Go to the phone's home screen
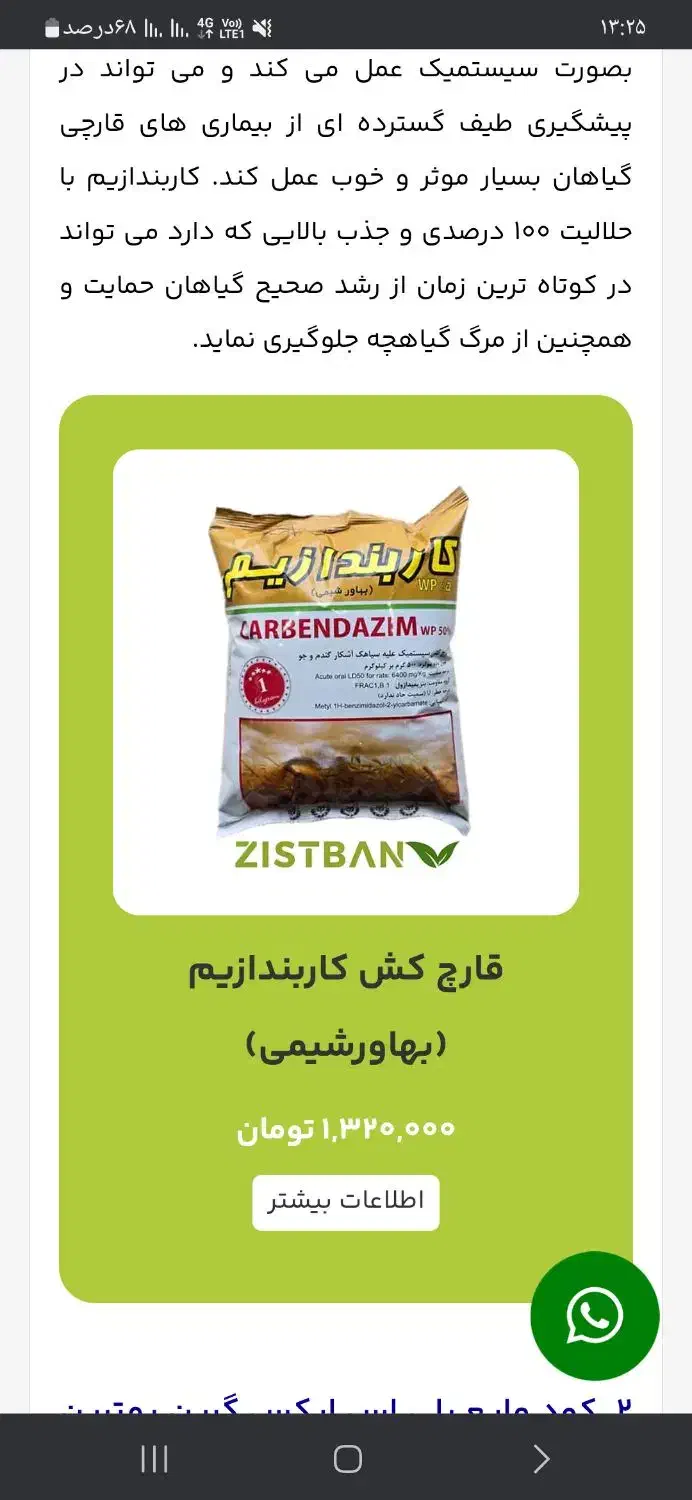Image resolution: width=692 pixels, height=1500 pixels. click(347, 1459)
